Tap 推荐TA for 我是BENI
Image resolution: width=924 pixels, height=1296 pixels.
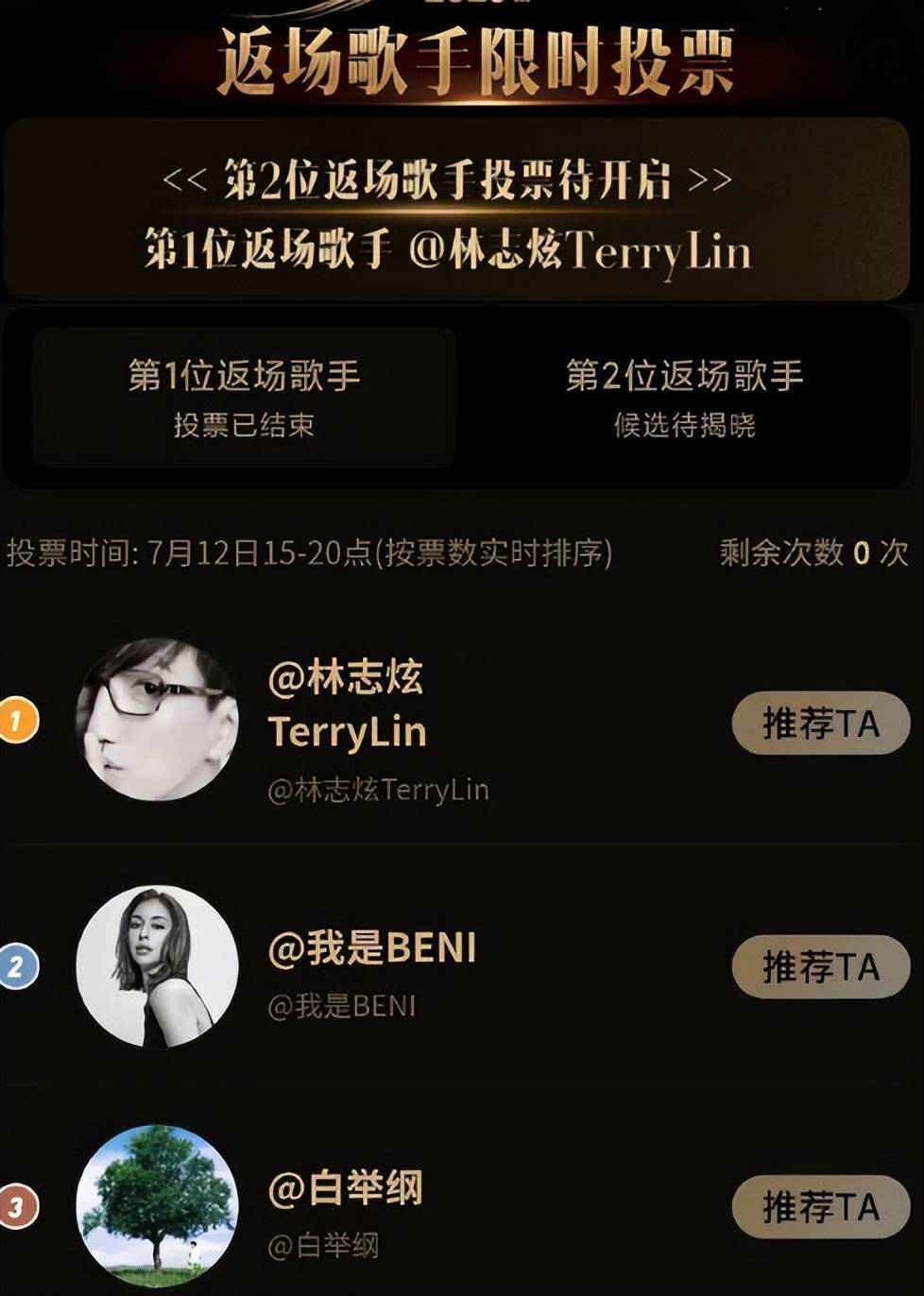coord(820,966)
